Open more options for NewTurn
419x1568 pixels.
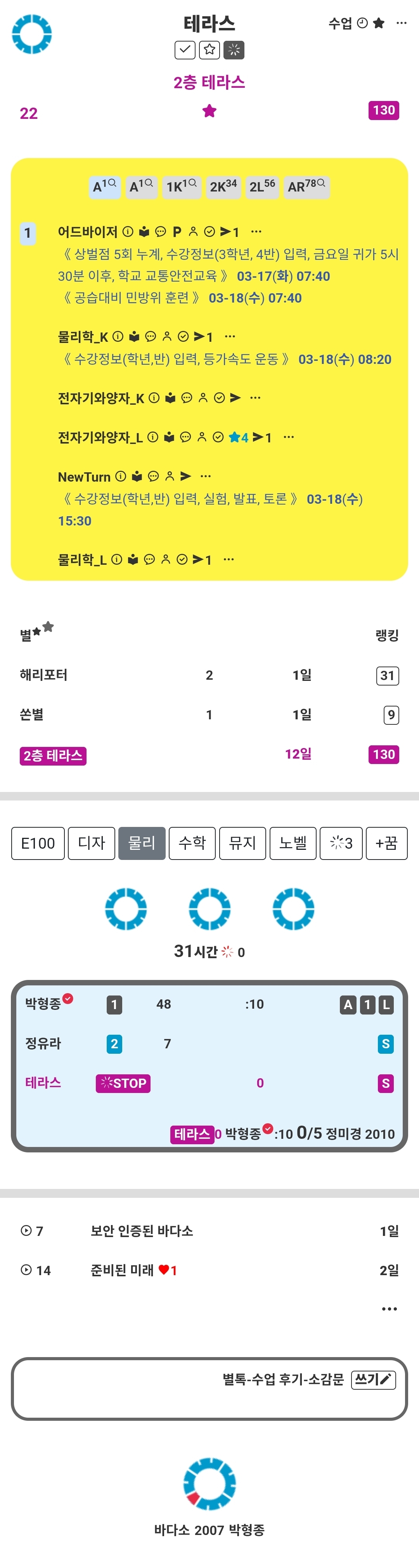[x=206, y=476]
